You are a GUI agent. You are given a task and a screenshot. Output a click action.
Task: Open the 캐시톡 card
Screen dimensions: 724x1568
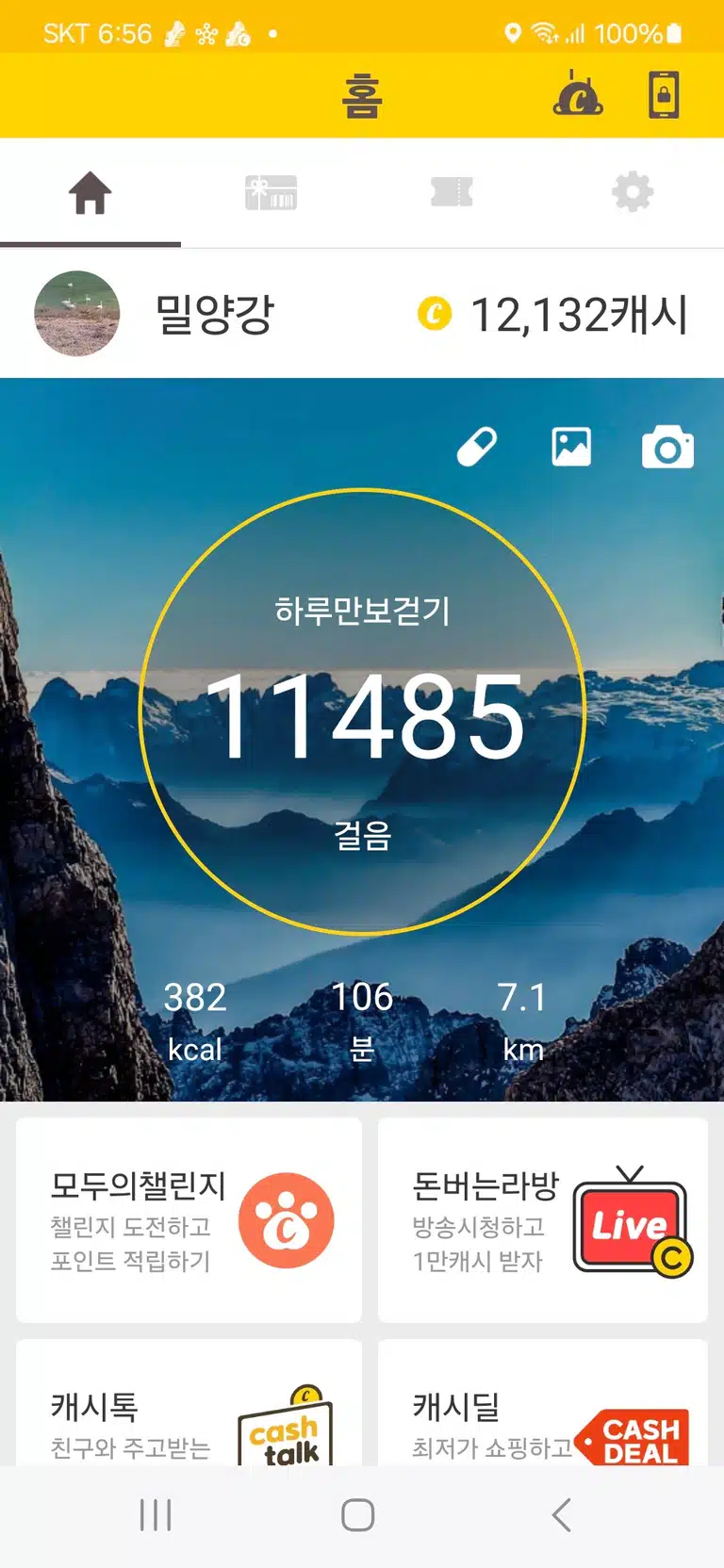(189, 1402)
